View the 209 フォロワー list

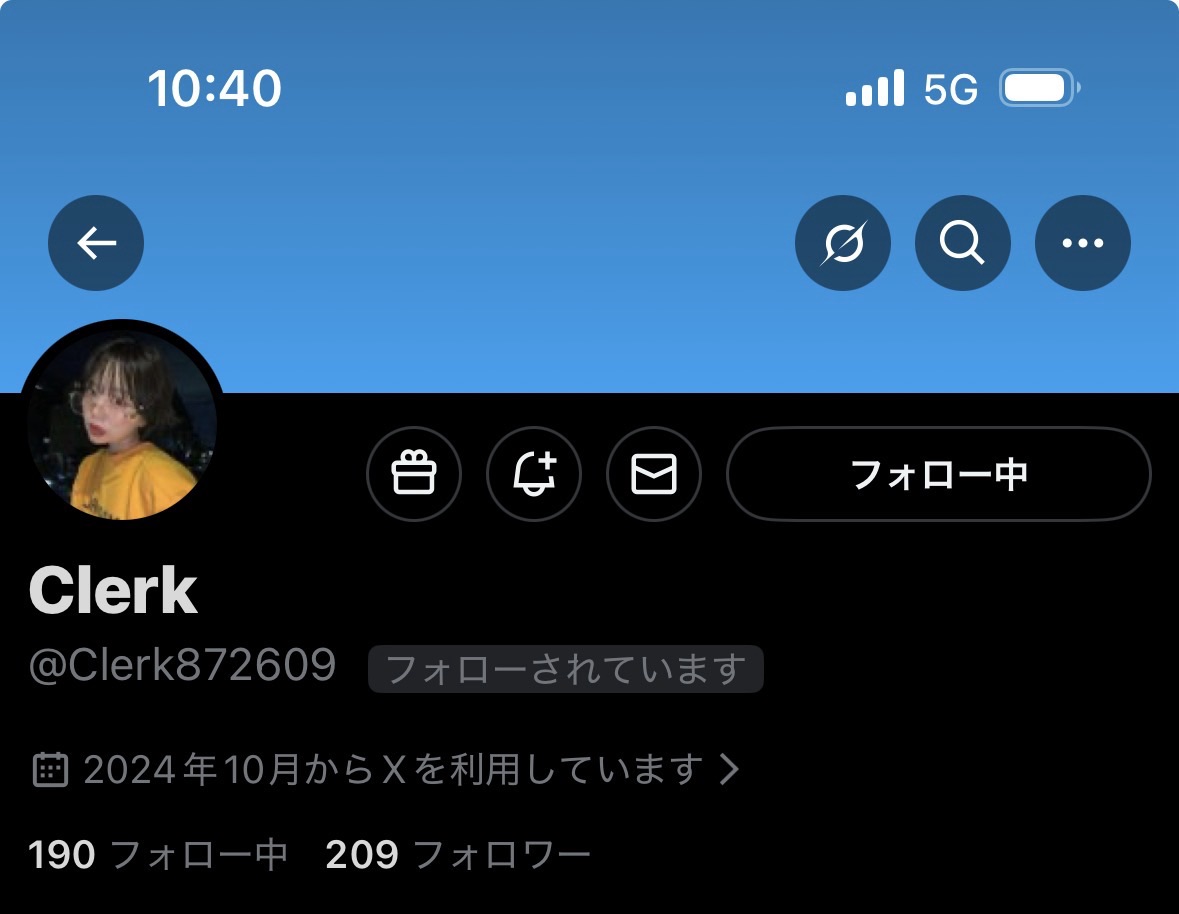click(458, 855)
